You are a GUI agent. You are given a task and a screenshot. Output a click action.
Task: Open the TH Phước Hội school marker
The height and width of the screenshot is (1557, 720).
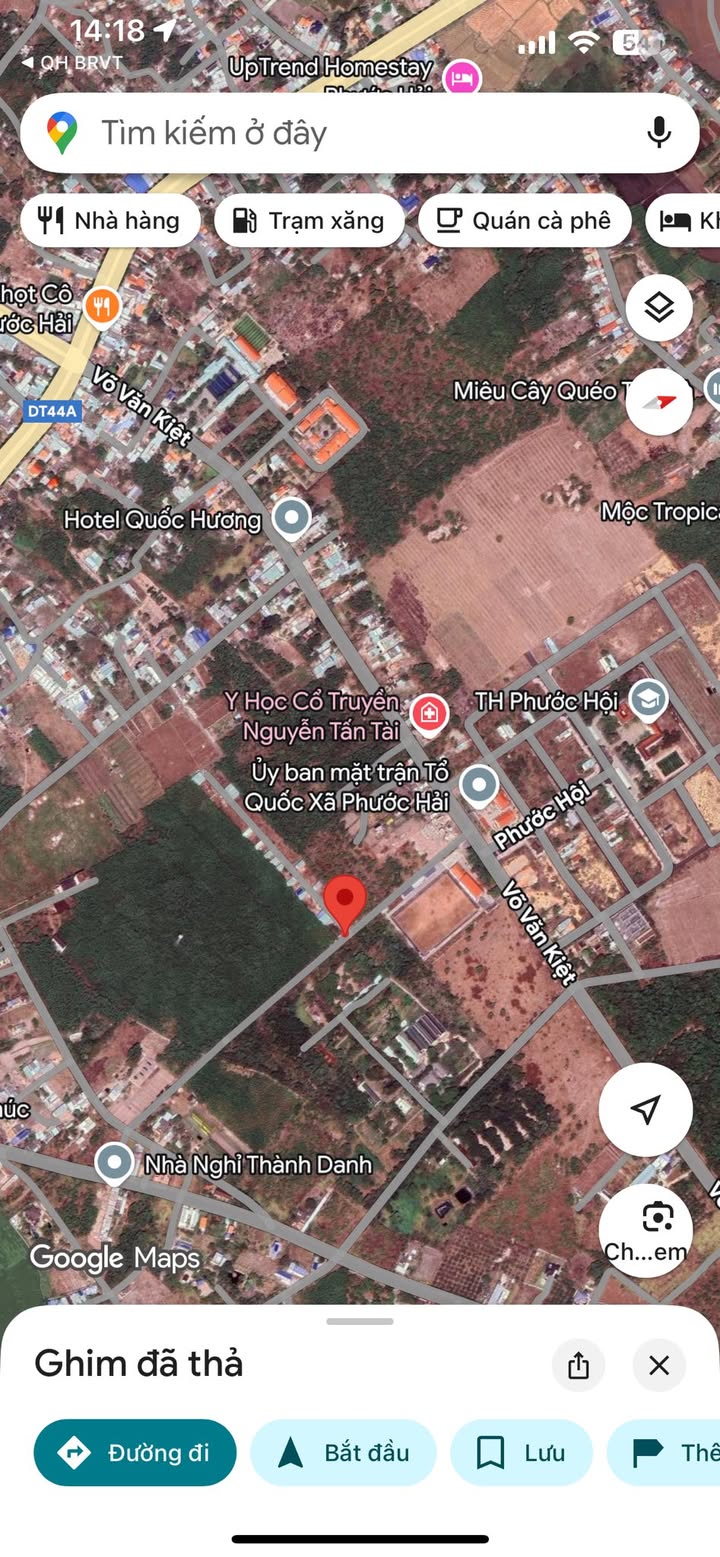pyautogui.click(x=648, y=699)
